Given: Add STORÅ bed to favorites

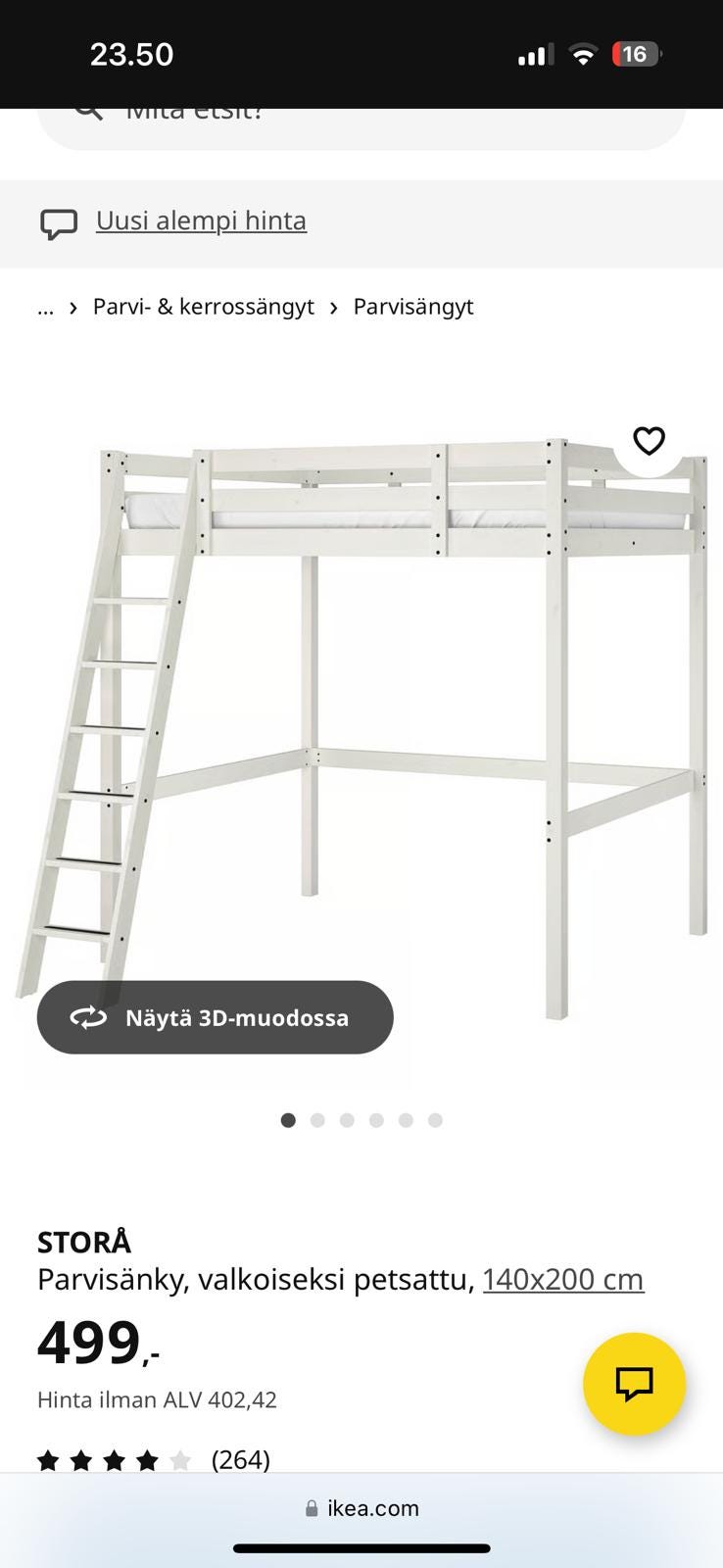Looking at the screenshot, I should tap(649, 441).
